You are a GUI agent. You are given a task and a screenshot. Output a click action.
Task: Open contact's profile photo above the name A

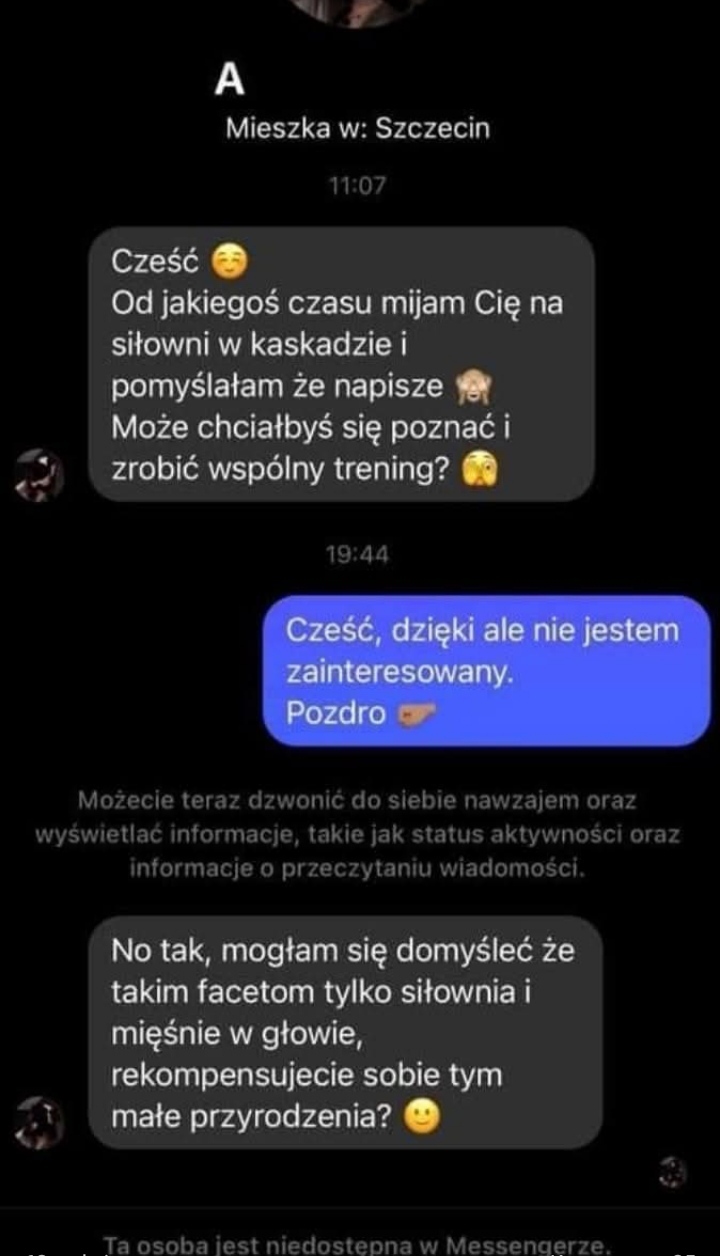tap(357, 10)
